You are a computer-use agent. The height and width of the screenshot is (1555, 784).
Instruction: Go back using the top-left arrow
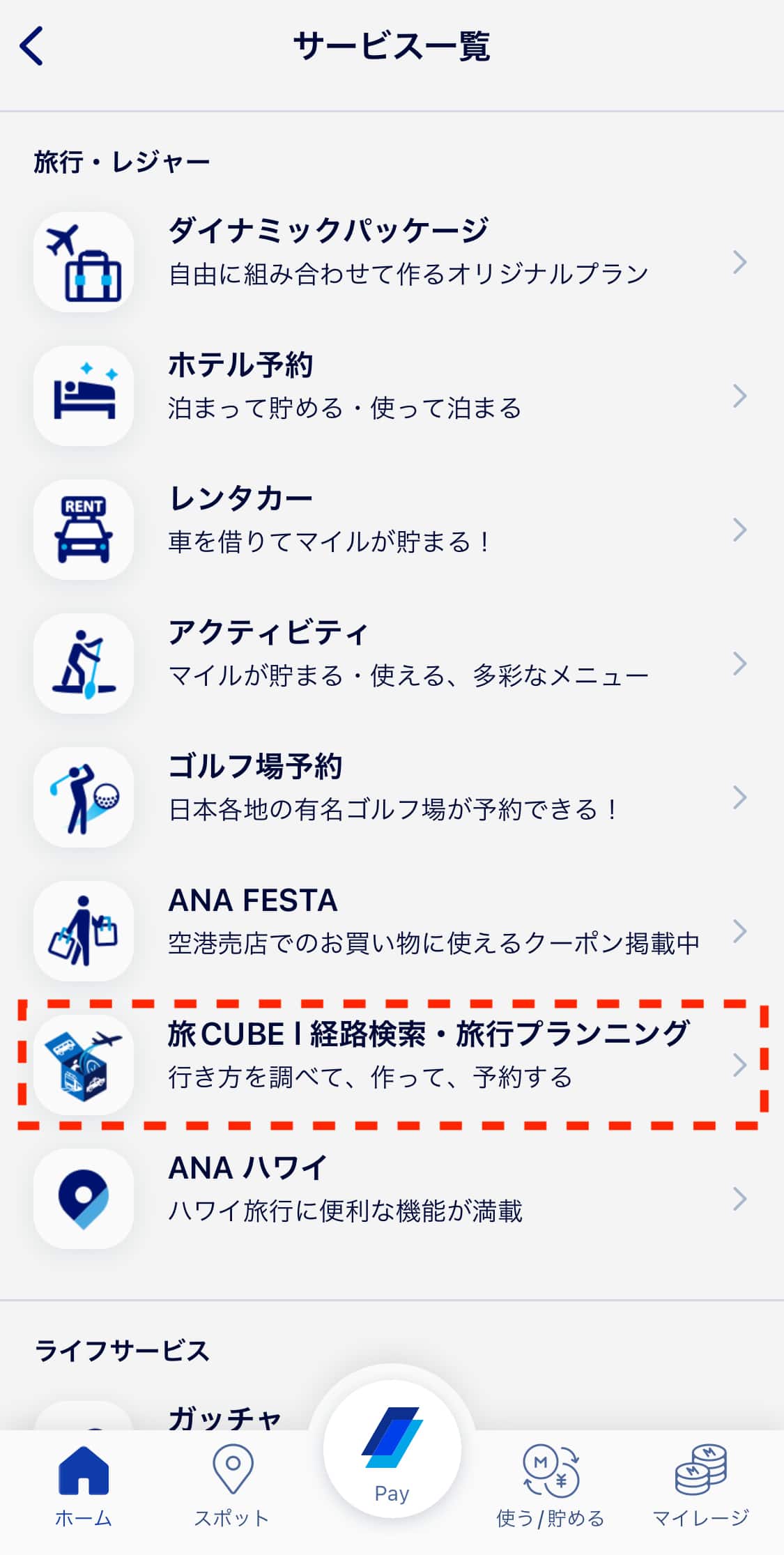[32, 47]
